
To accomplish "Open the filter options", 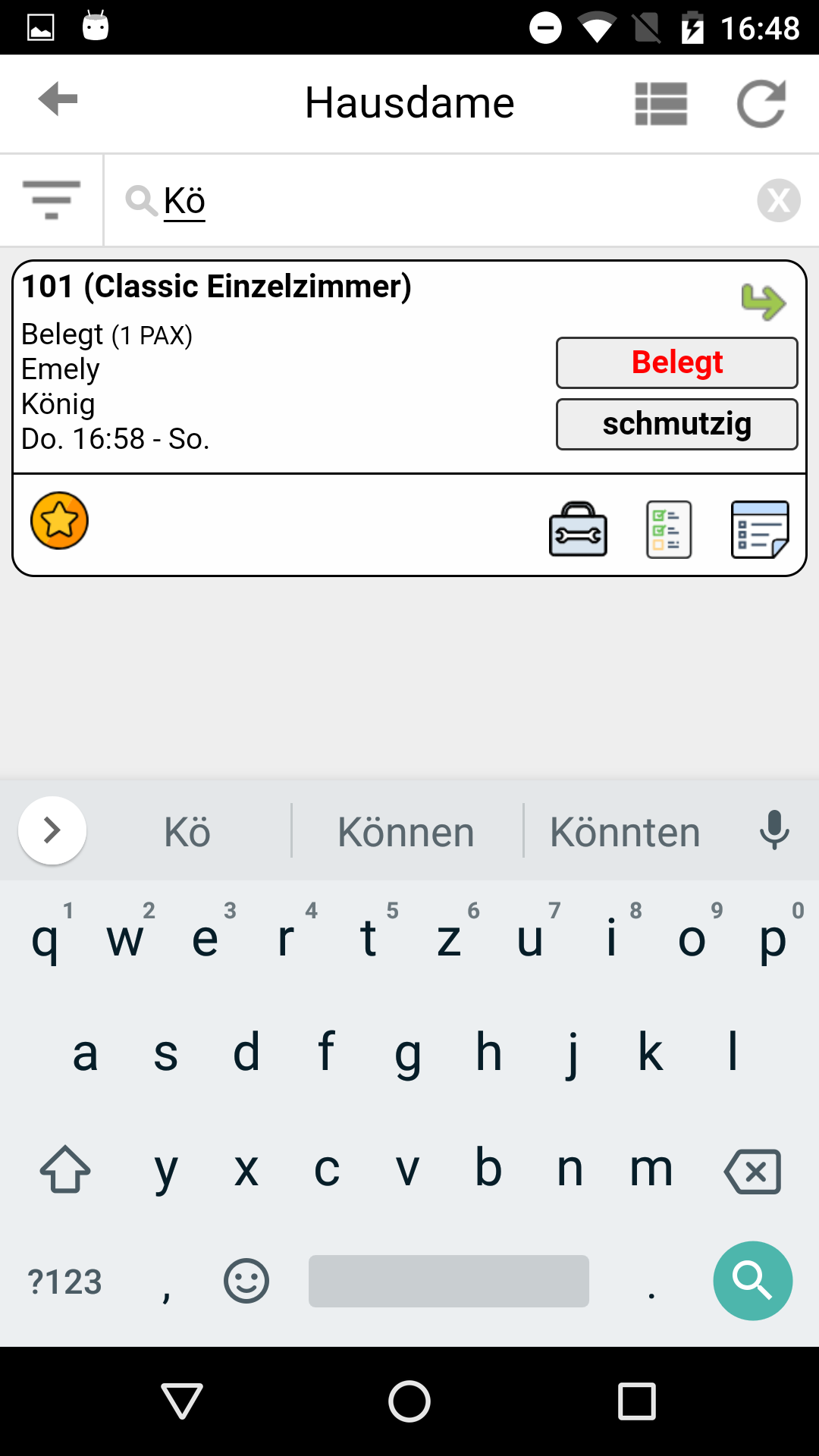I will [x=52, y=200].
